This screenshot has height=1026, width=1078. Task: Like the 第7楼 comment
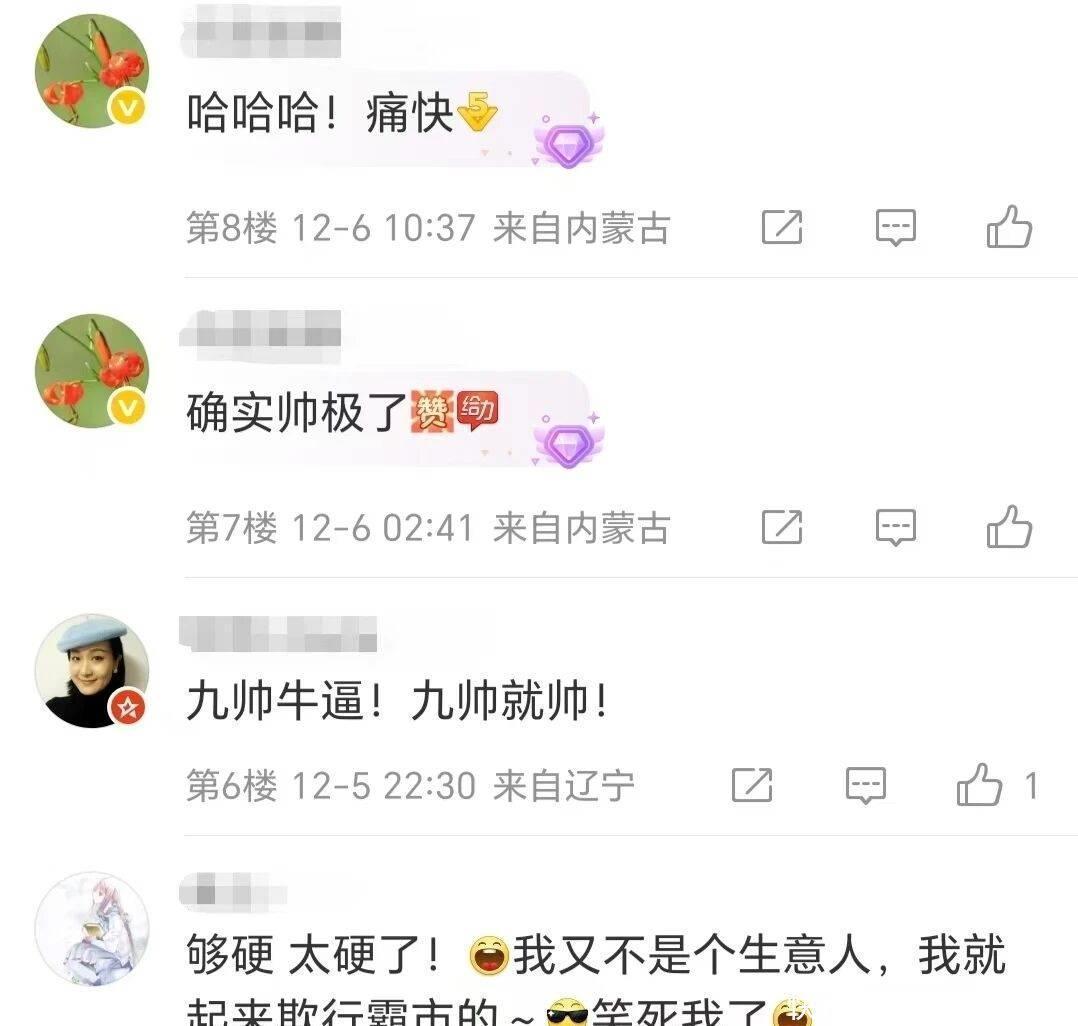pyautogui.click(x=1008, y=527)
